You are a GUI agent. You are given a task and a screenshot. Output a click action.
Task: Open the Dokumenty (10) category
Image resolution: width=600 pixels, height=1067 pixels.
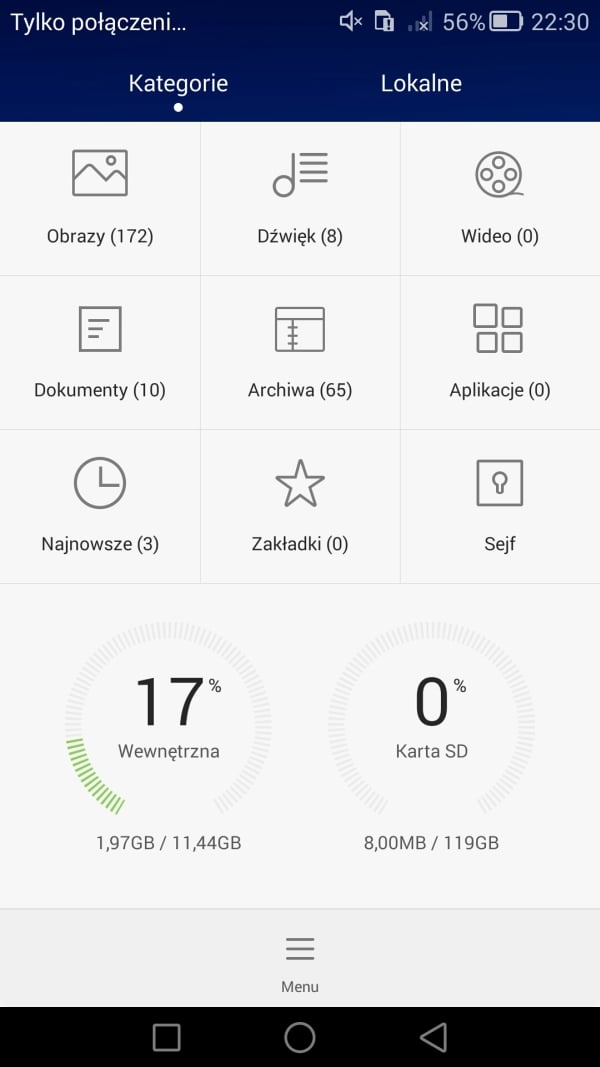pyautogui.click(x=100, y=352)
